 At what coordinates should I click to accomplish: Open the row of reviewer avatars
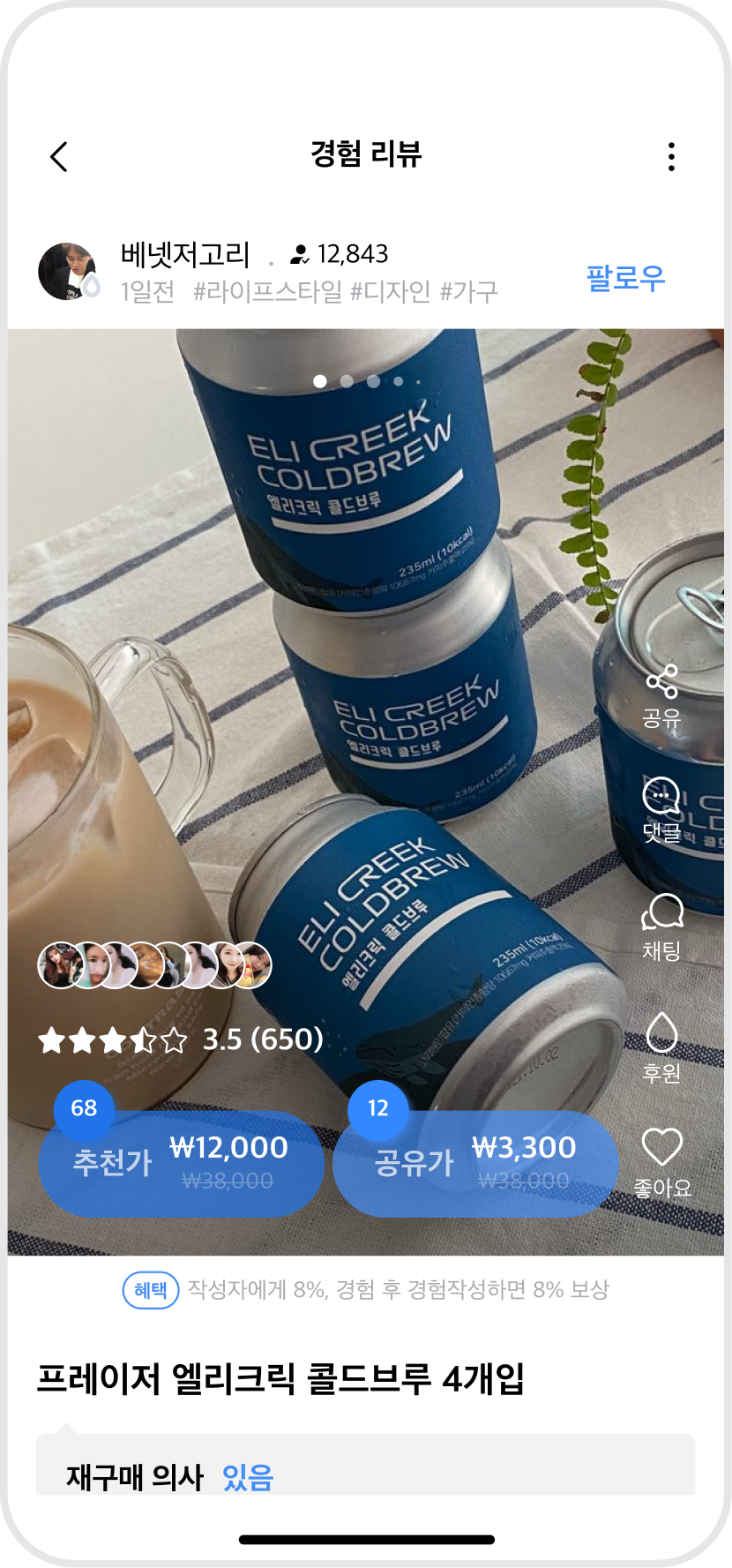[x=154, y=964]
